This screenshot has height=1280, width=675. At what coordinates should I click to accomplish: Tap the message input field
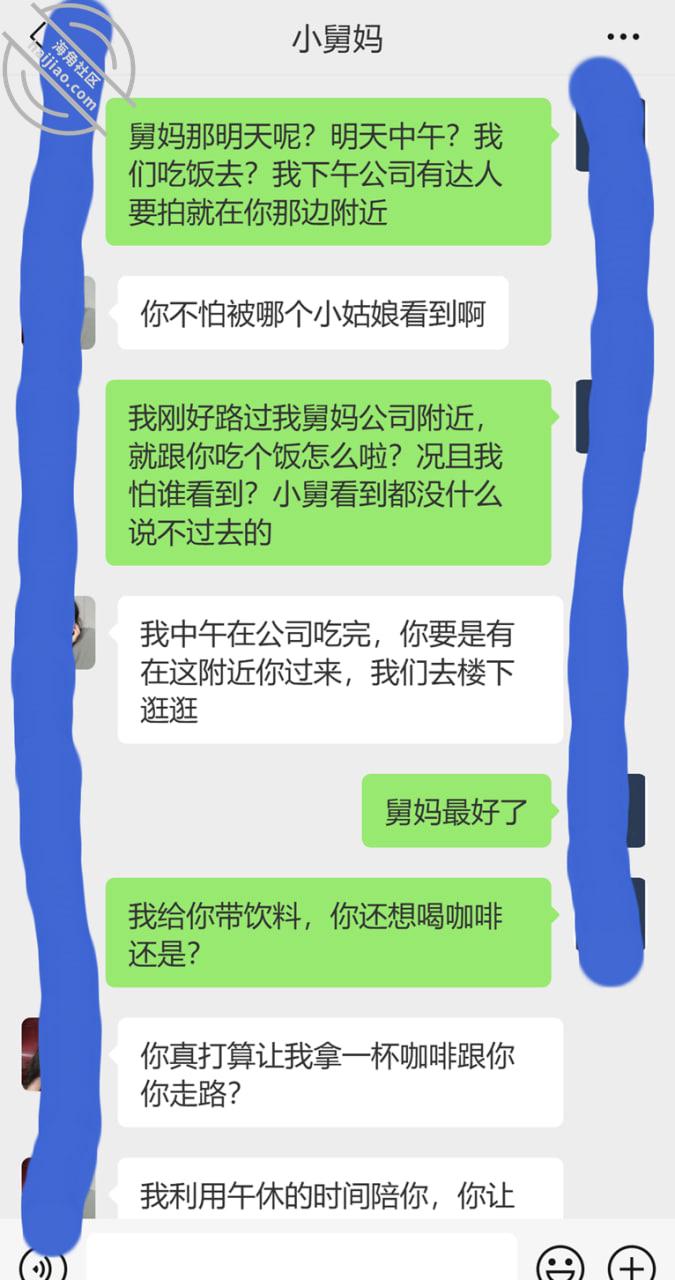coord(301,1257)
